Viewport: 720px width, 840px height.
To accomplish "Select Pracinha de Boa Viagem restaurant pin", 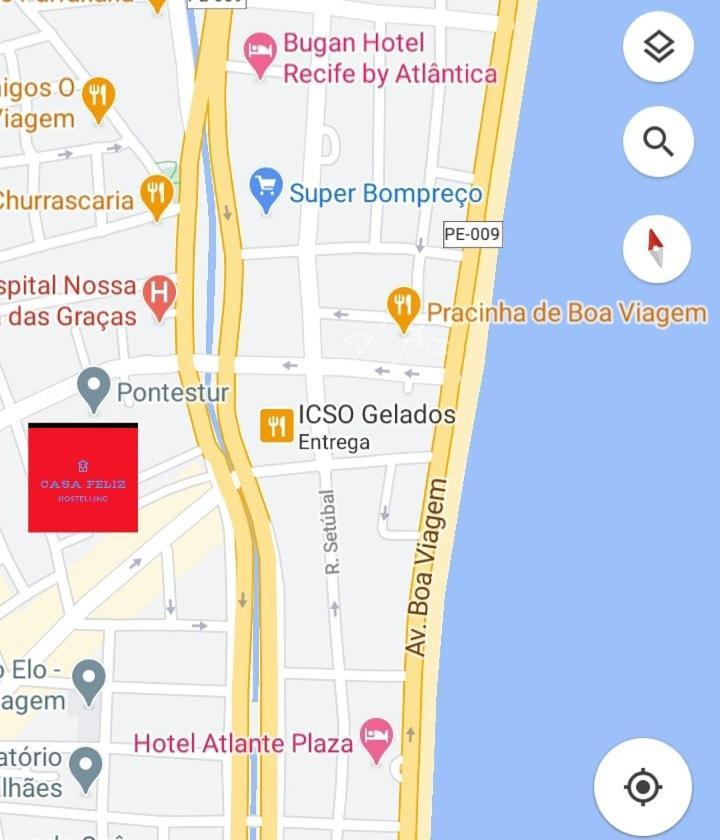I will [403, 307].
